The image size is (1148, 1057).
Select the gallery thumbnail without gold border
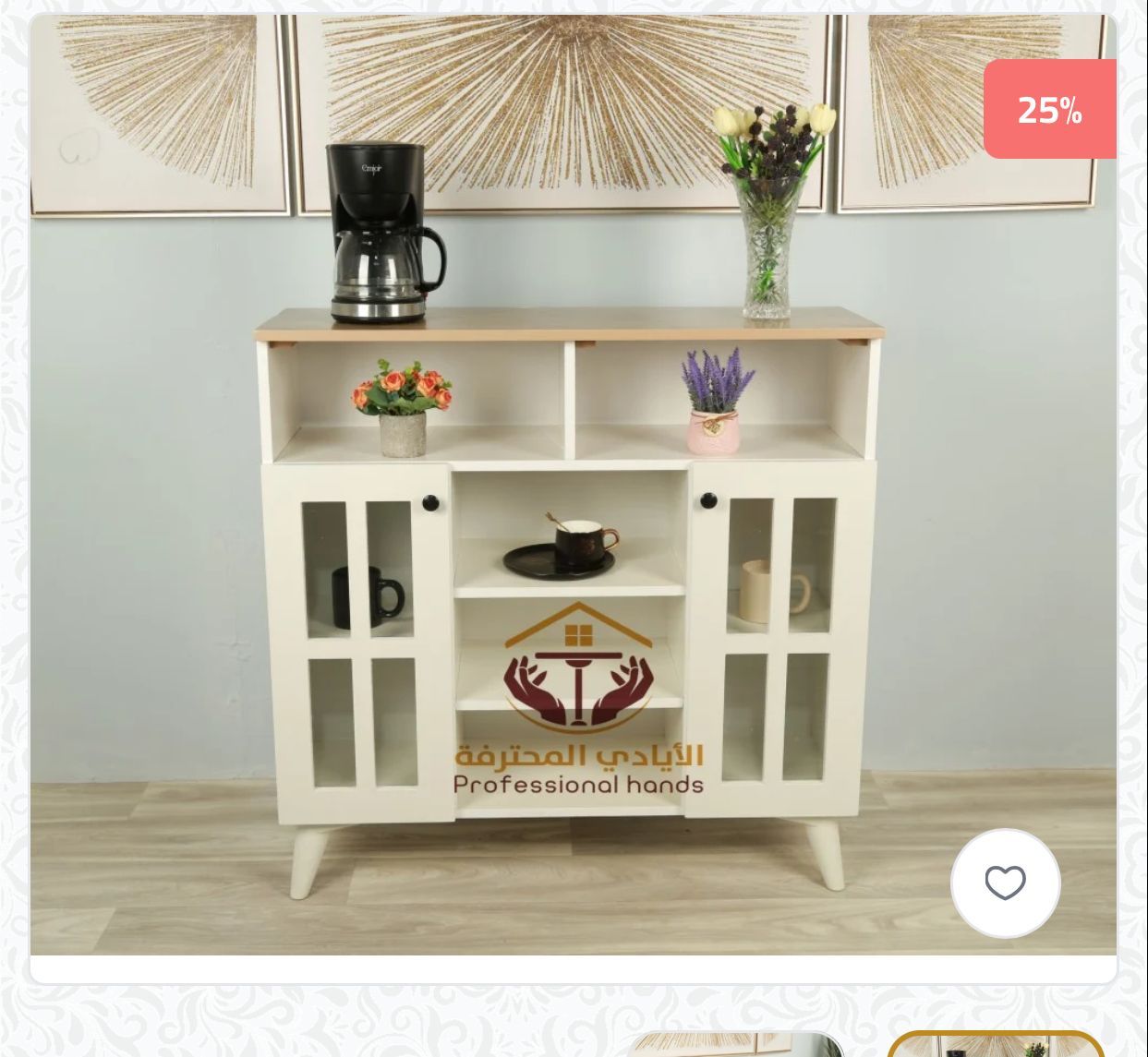734,1045
